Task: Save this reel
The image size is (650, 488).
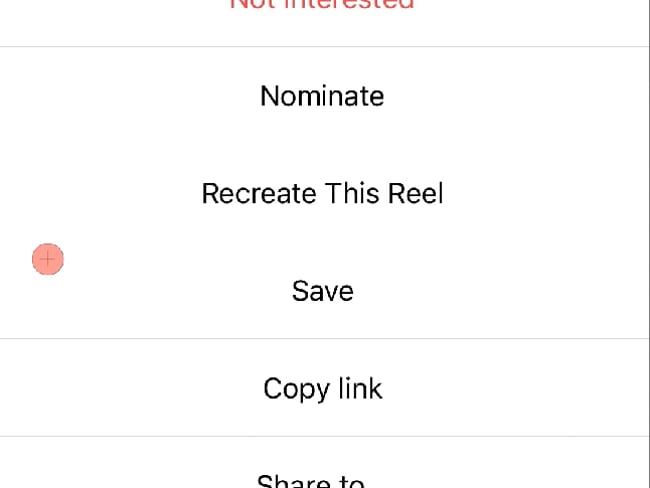Action: [x=322, y=291]
